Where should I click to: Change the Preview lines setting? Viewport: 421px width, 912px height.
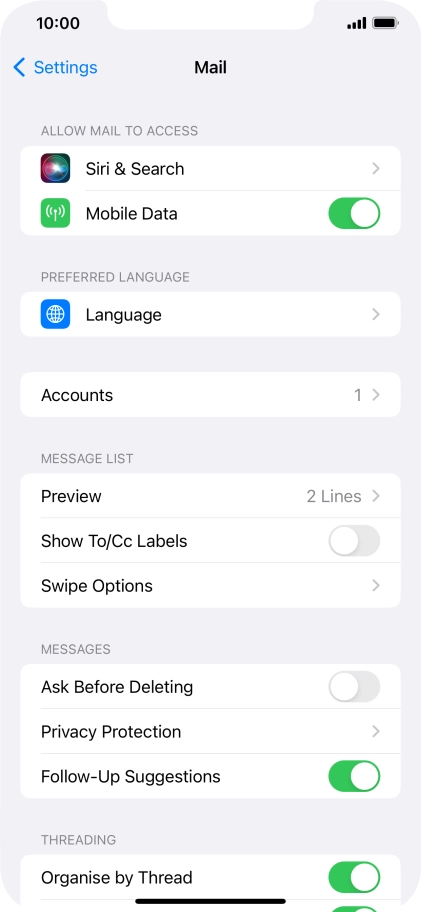coord(210,496)
